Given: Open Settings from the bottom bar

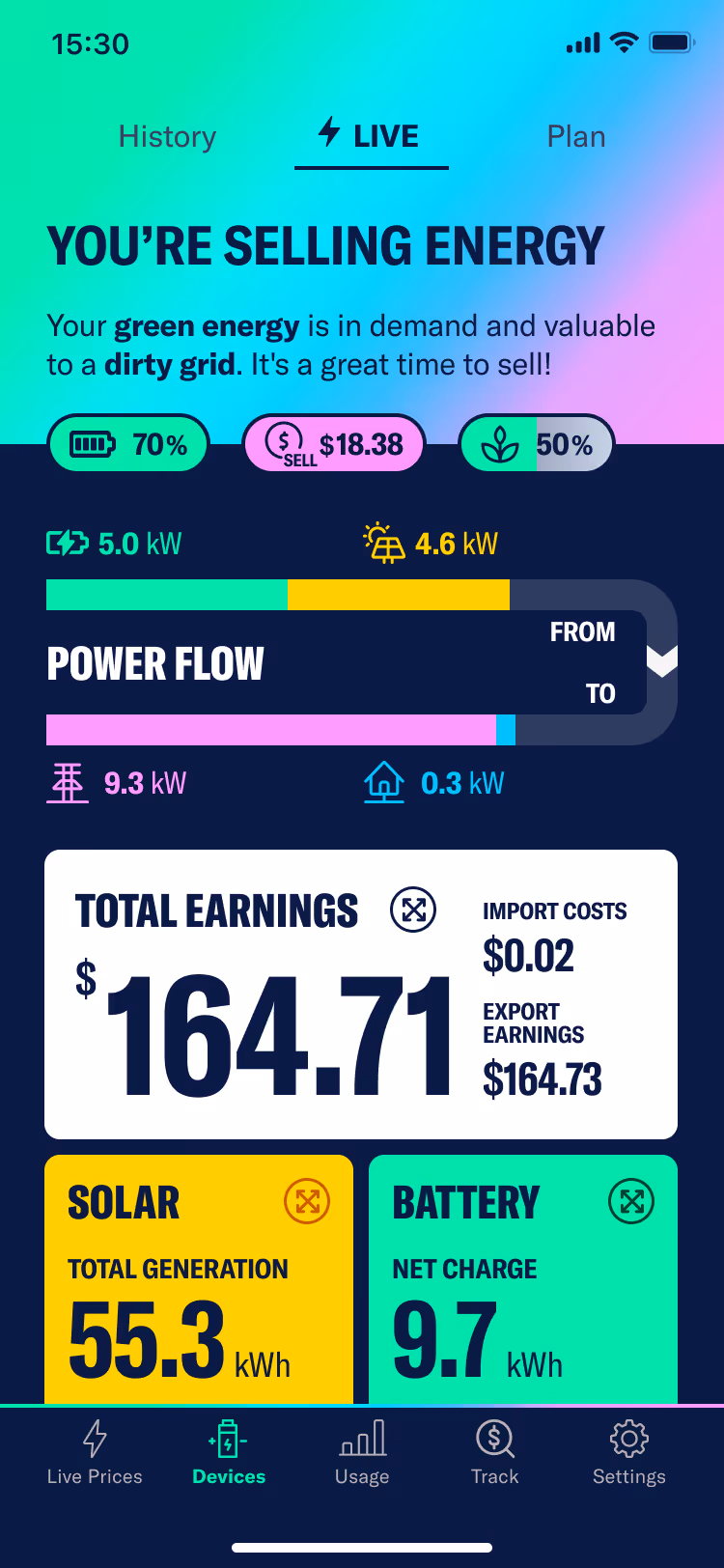Looking at the screenshot, I should pos(629,1452).
